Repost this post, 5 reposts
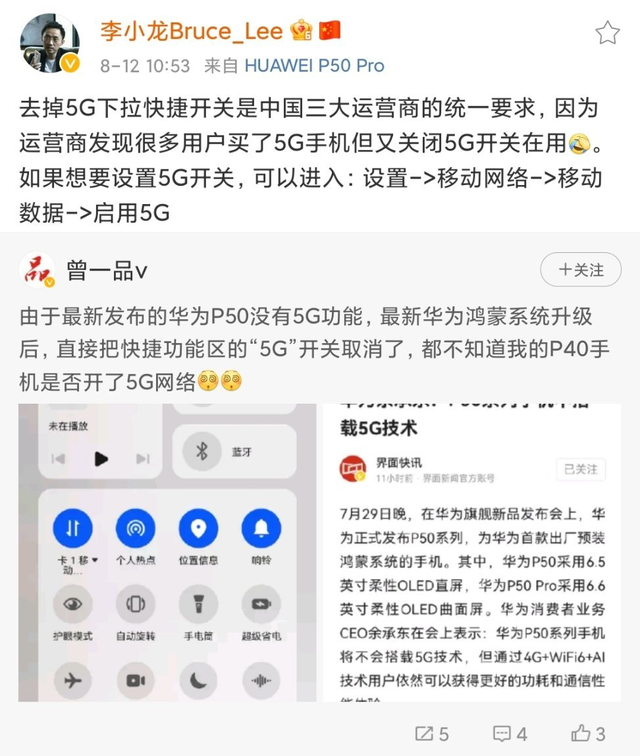 pyautogui.click(x=431, y=735)
